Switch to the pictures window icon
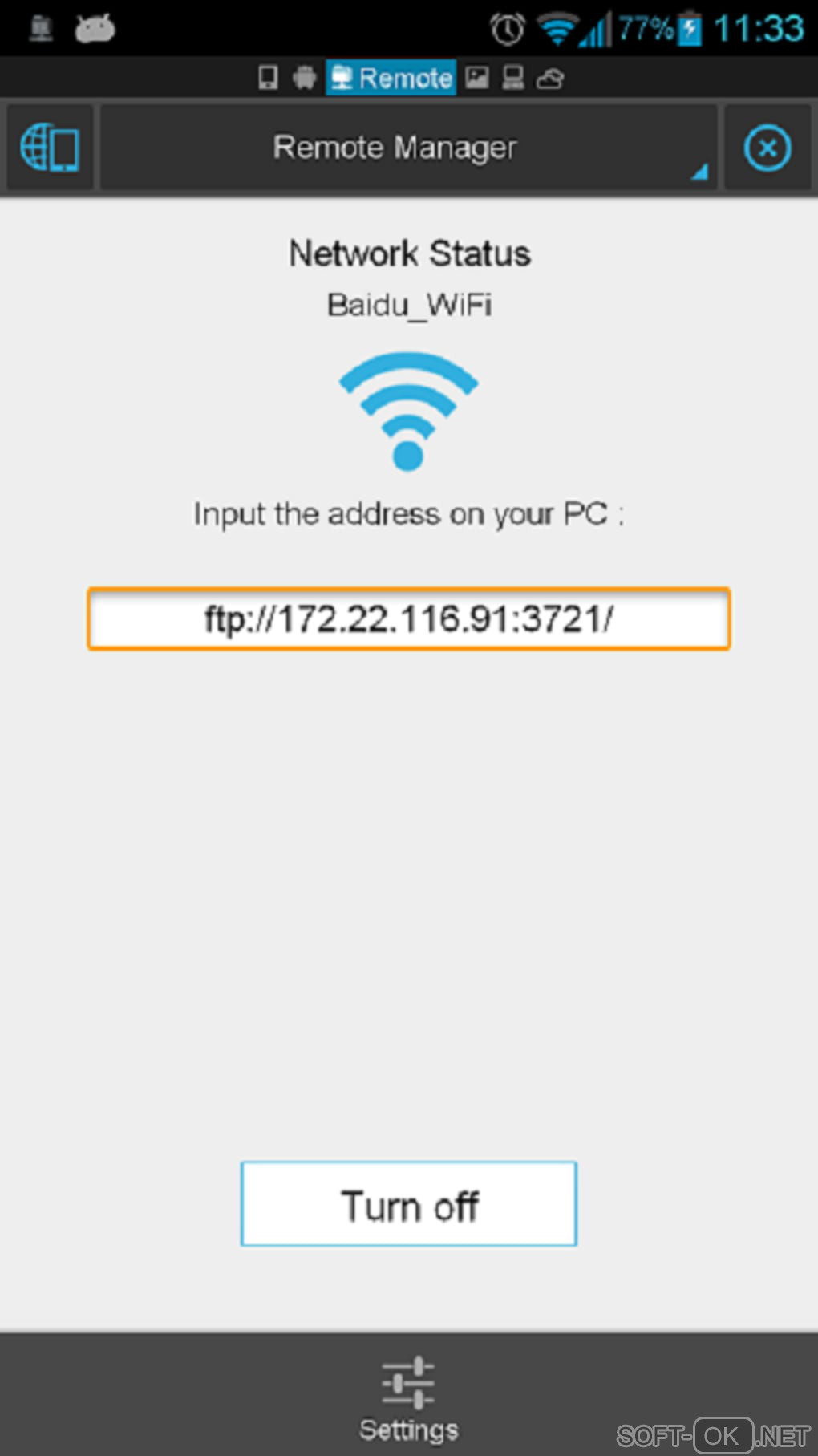 coord(477,78)
